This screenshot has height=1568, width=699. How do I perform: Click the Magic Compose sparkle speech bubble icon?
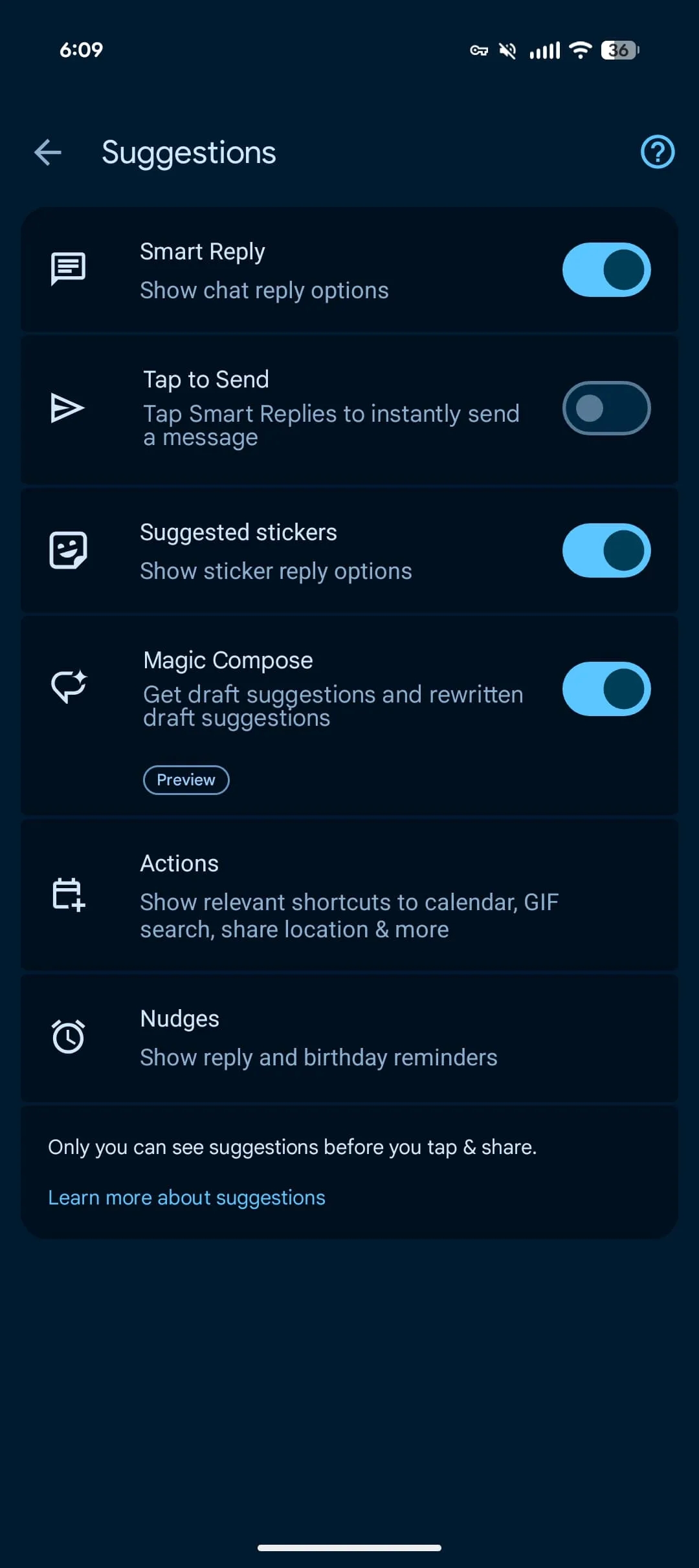click(x=68, y=688)
